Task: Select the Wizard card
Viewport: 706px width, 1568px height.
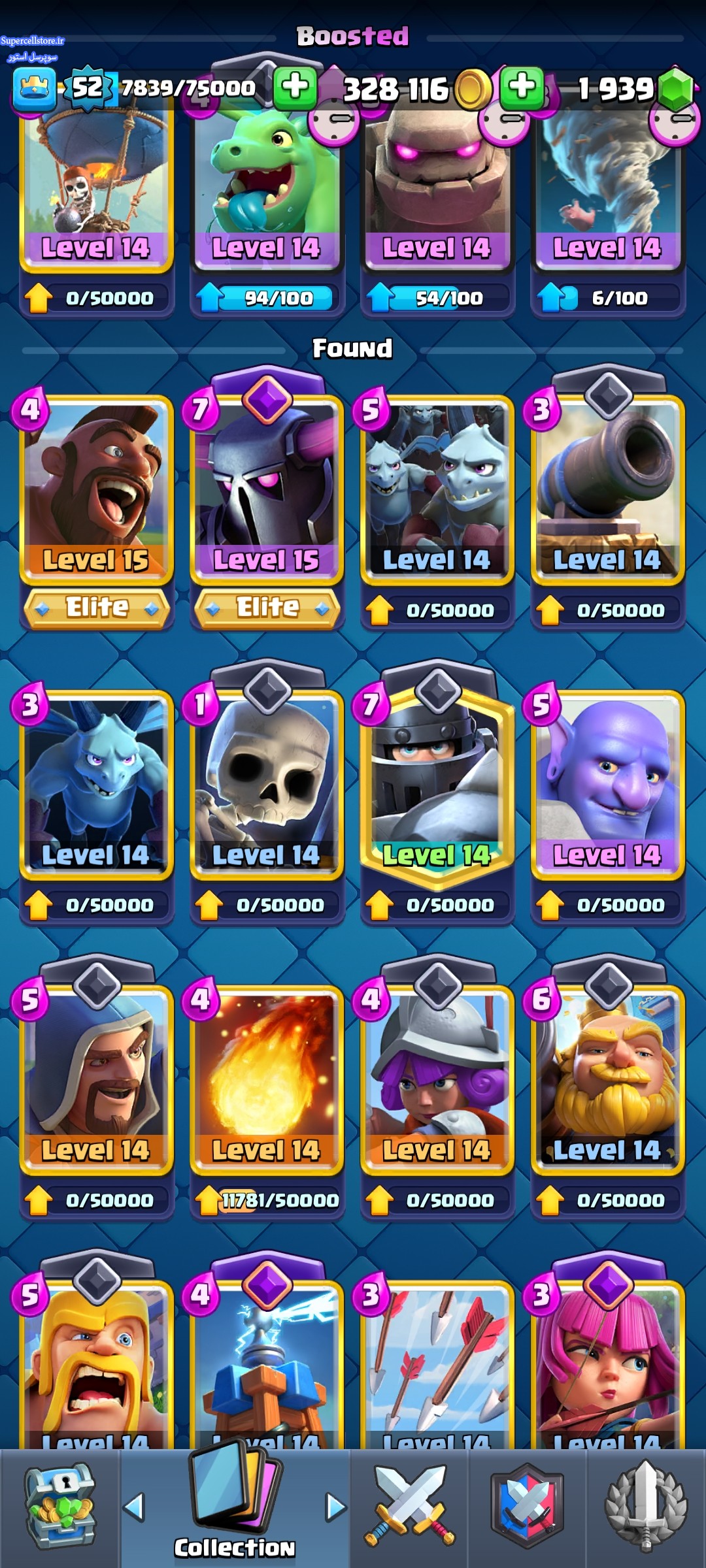Action: (x=96, y=1077)
